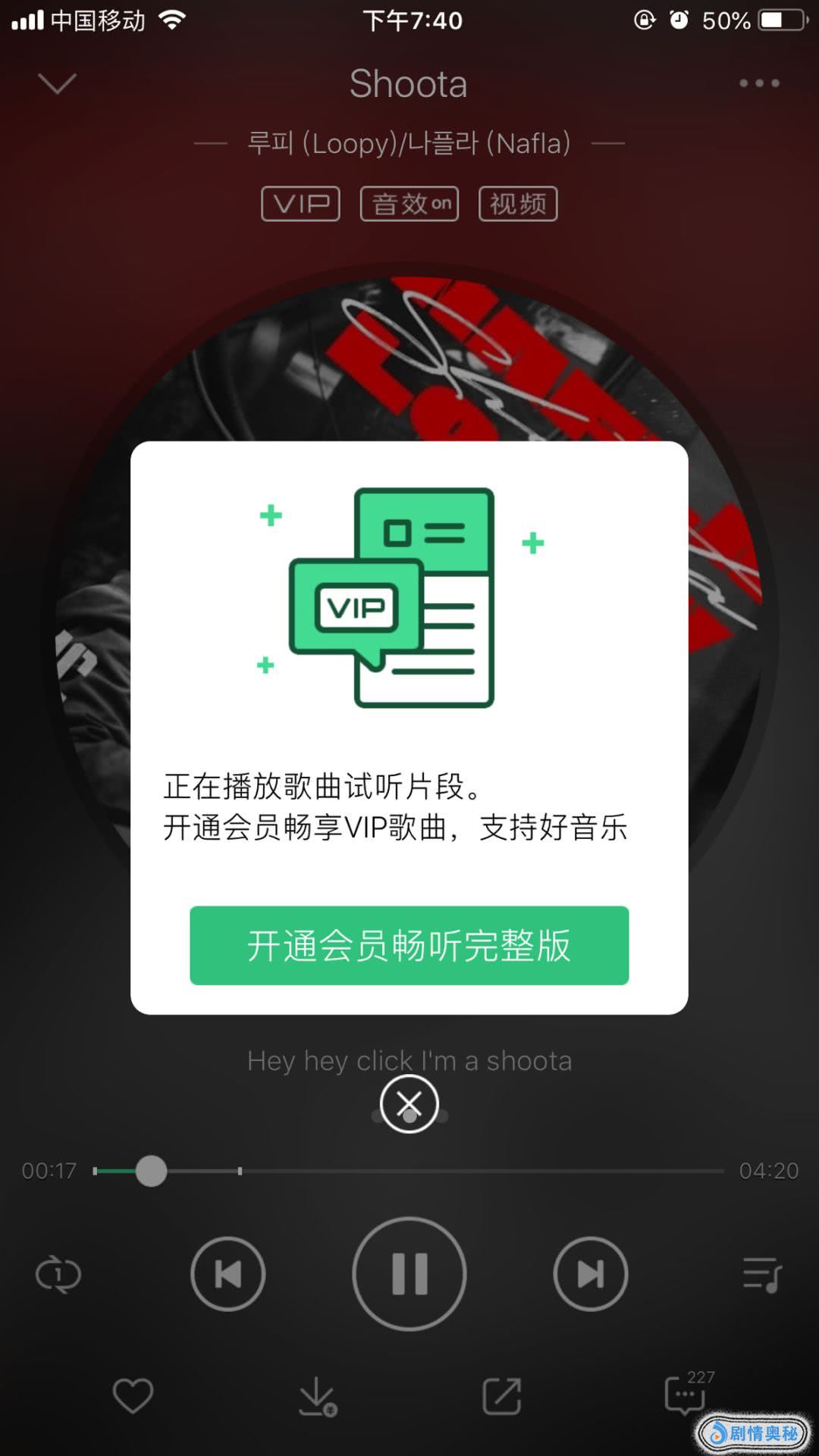Image resolution: width=819 pixels, height=1456 pixels.
Task: Open the 227 comments
Action: (686, 1395)
